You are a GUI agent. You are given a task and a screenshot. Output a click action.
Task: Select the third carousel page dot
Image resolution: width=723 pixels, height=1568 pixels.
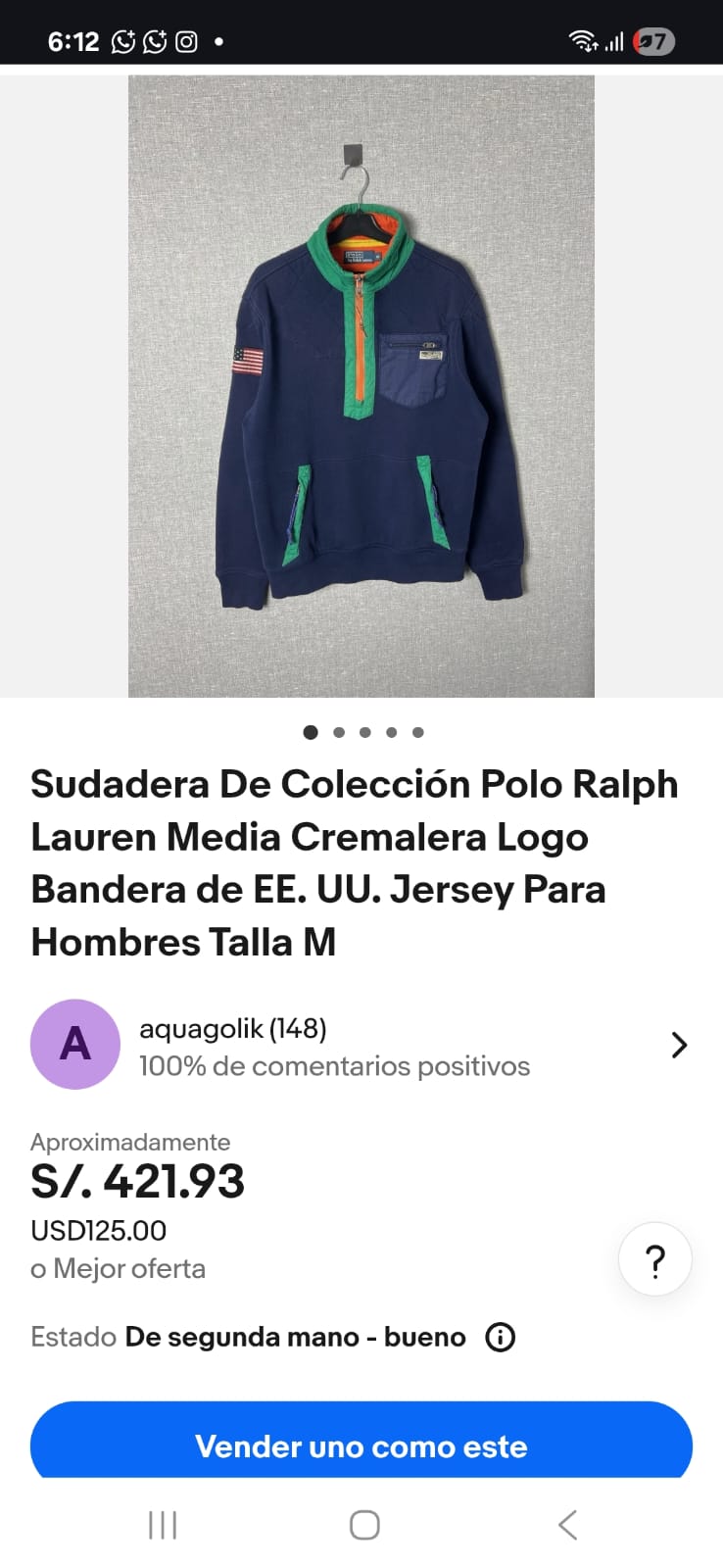click(364, 732)
